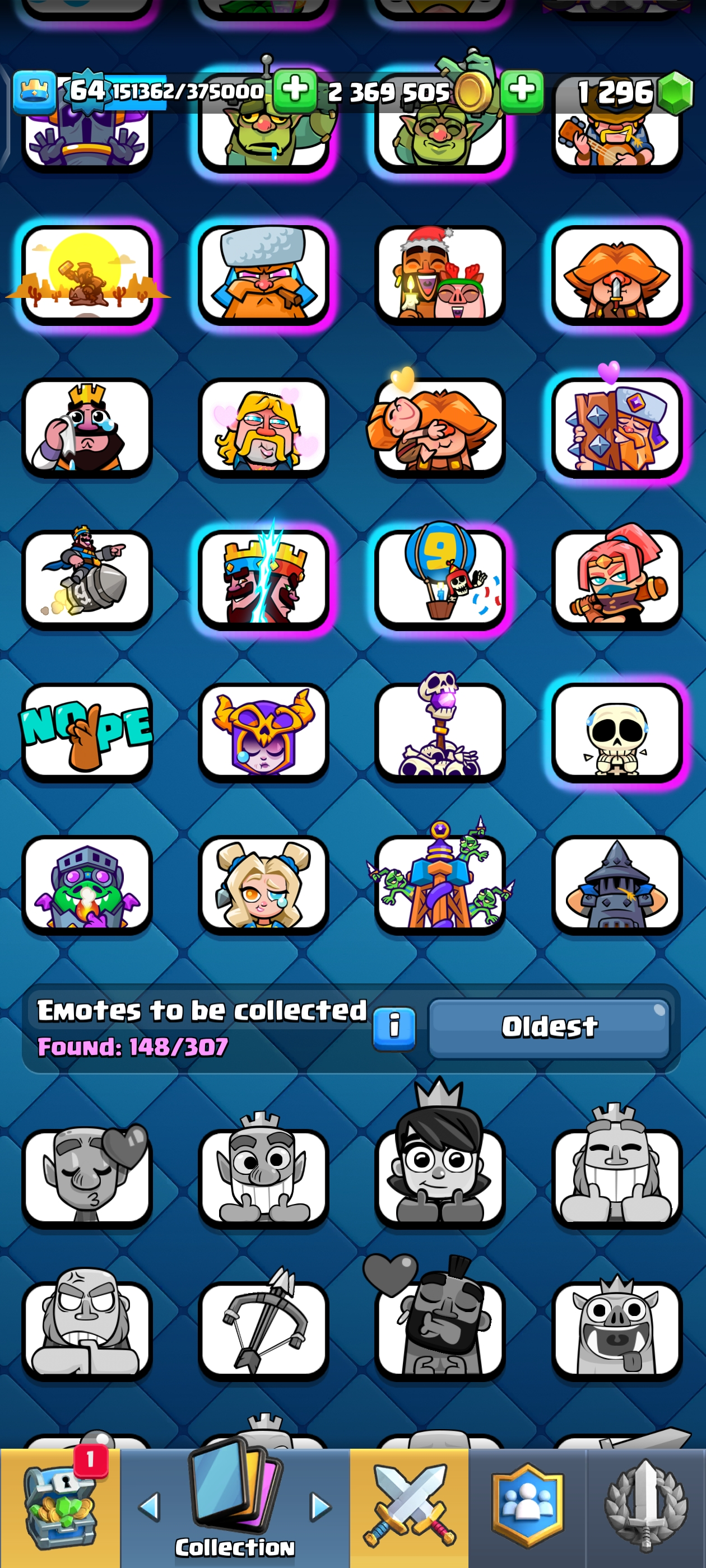Open the clan social tab
Viewport: 706px width, 1568px height.
pyautogui.click(x=527, y=1507)
